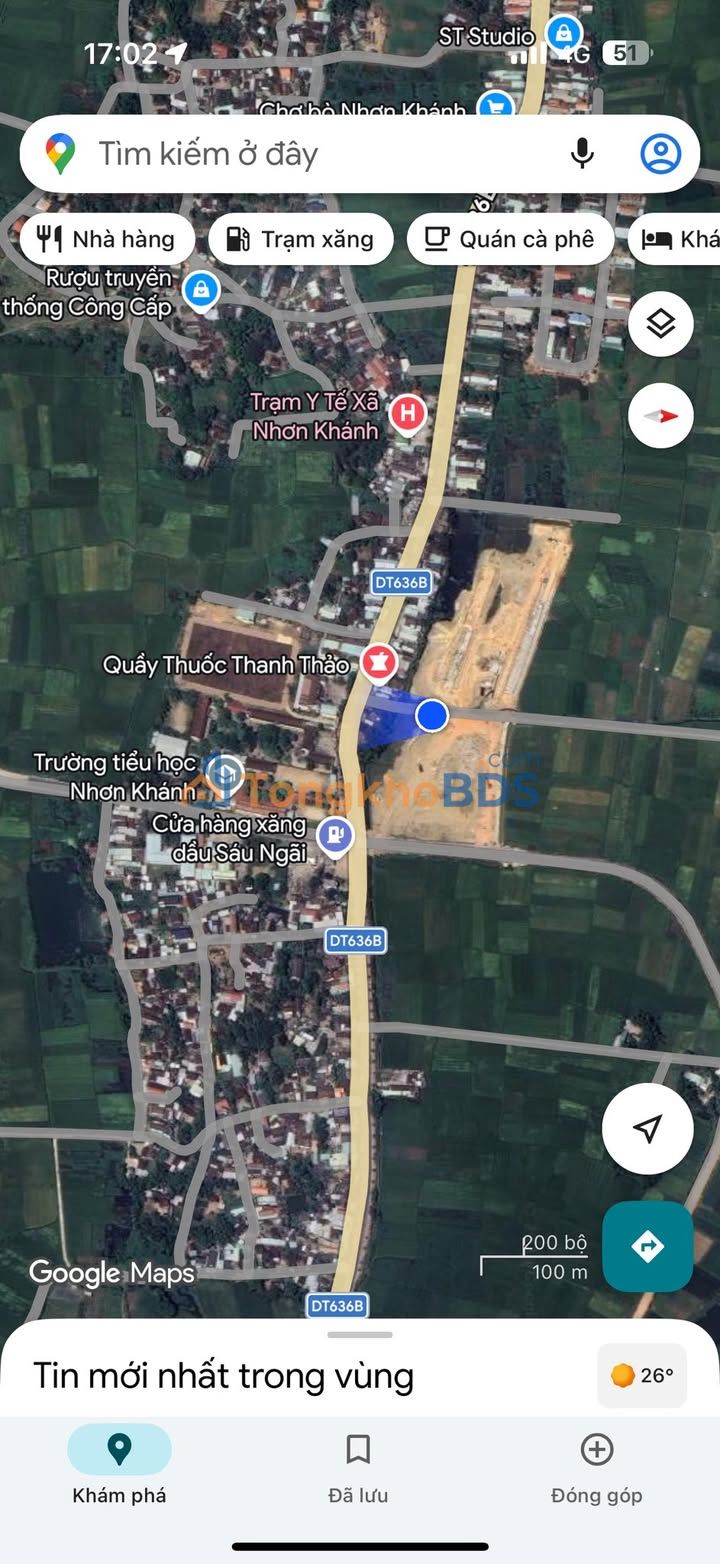View the Trường tiểu học Nhơn Khánh pin
This screenshot has width=720, height=1564.
226,775
